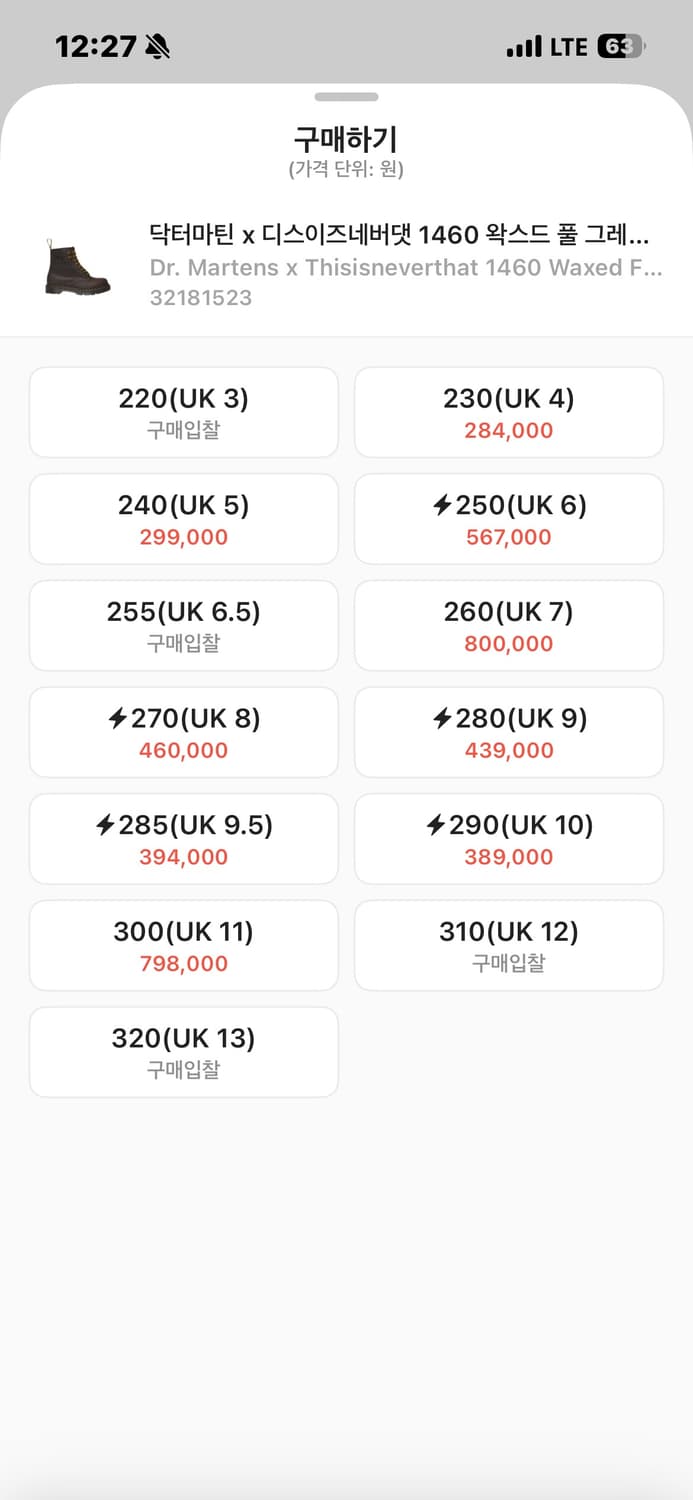Choose size 320(UK 13) purchase bid
The height and width of the screenshot is (1500, 693).
point(184,1052)
